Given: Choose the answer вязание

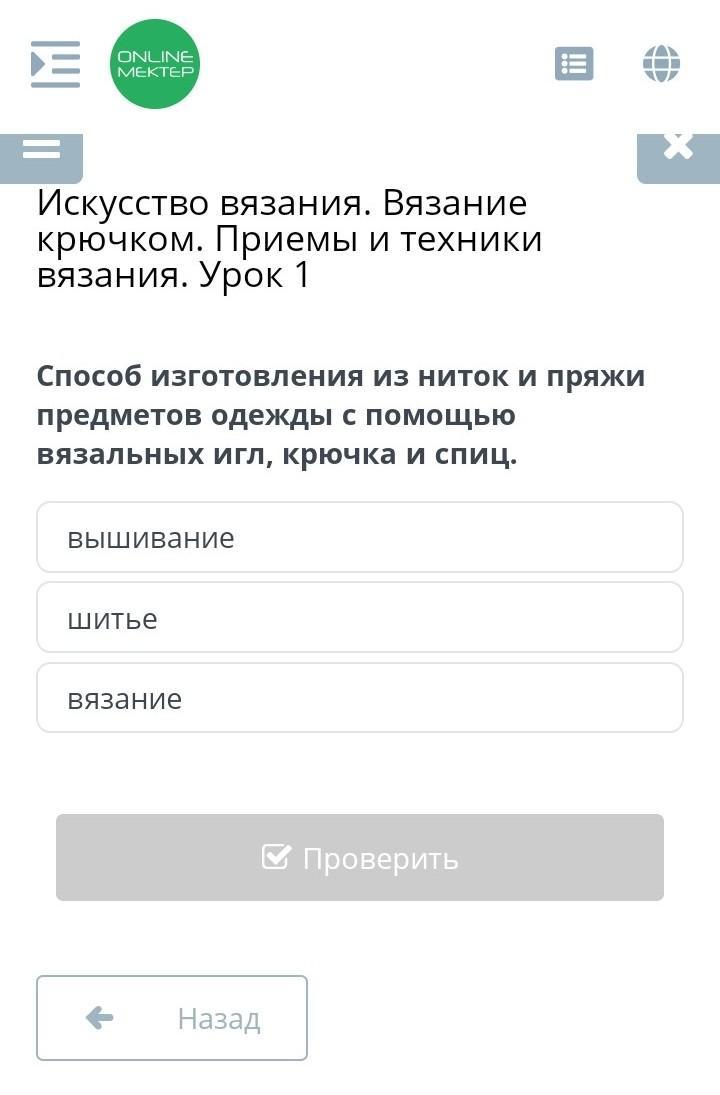Looking at the screenshot, I should click(360, 698).
